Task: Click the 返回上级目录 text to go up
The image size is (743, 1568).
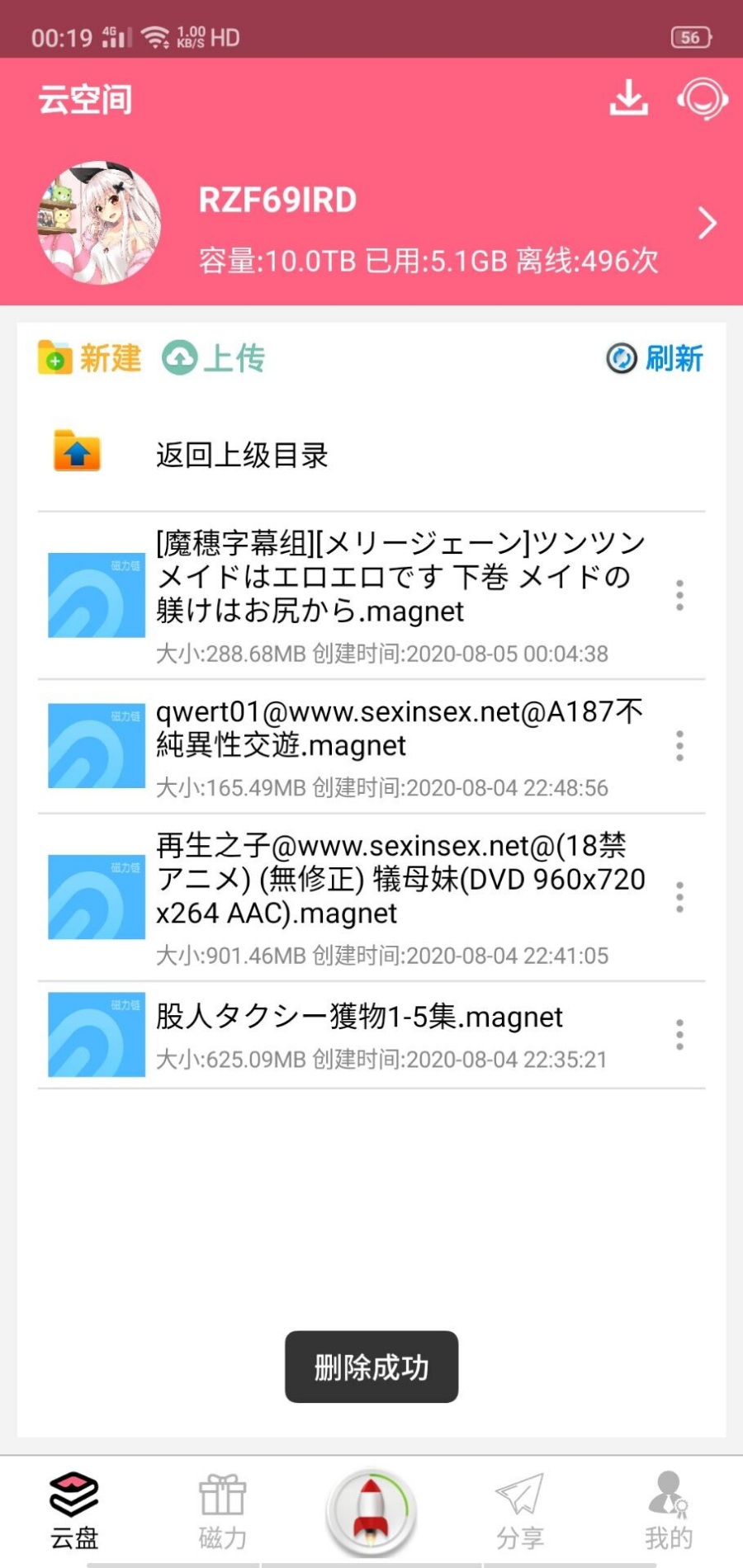Action: (x=241, y=455)
